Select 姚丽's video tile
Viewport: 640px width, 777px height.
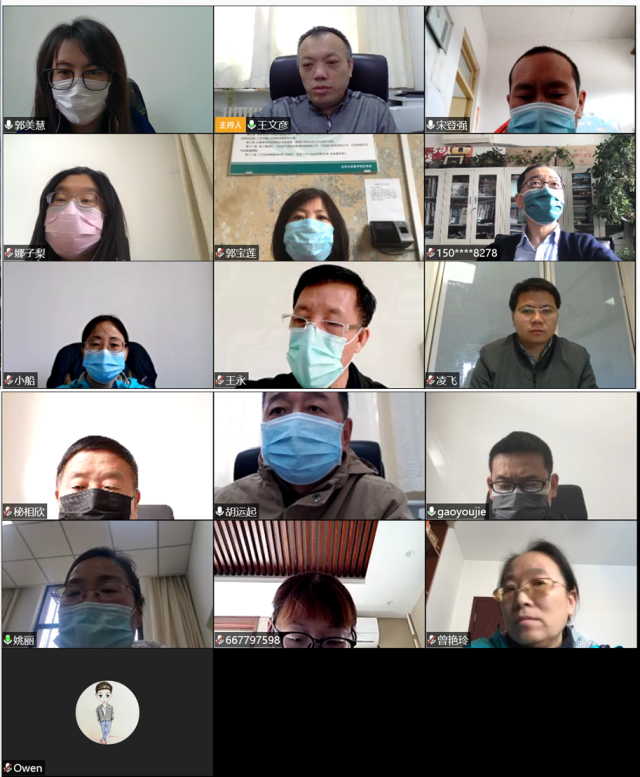(x=106, y=584)
